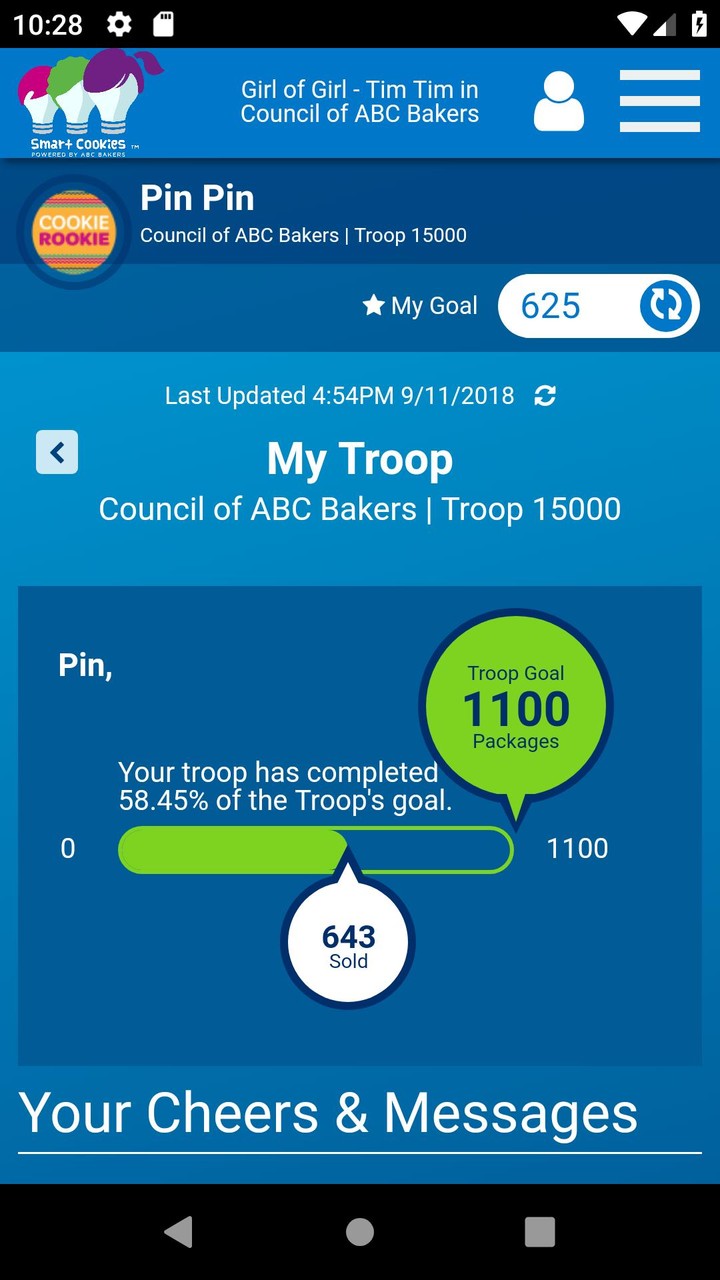
Task: Expand the Troop Goal 1100 bubble
Action: pos(516,707)
